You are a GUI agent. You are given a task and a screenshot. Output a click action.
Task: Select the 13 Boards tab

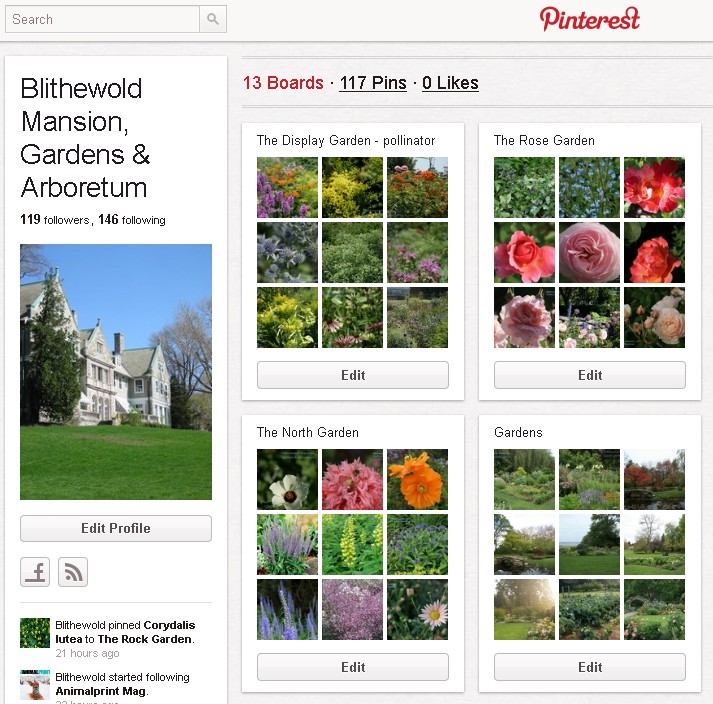click(x=283, y=83)
